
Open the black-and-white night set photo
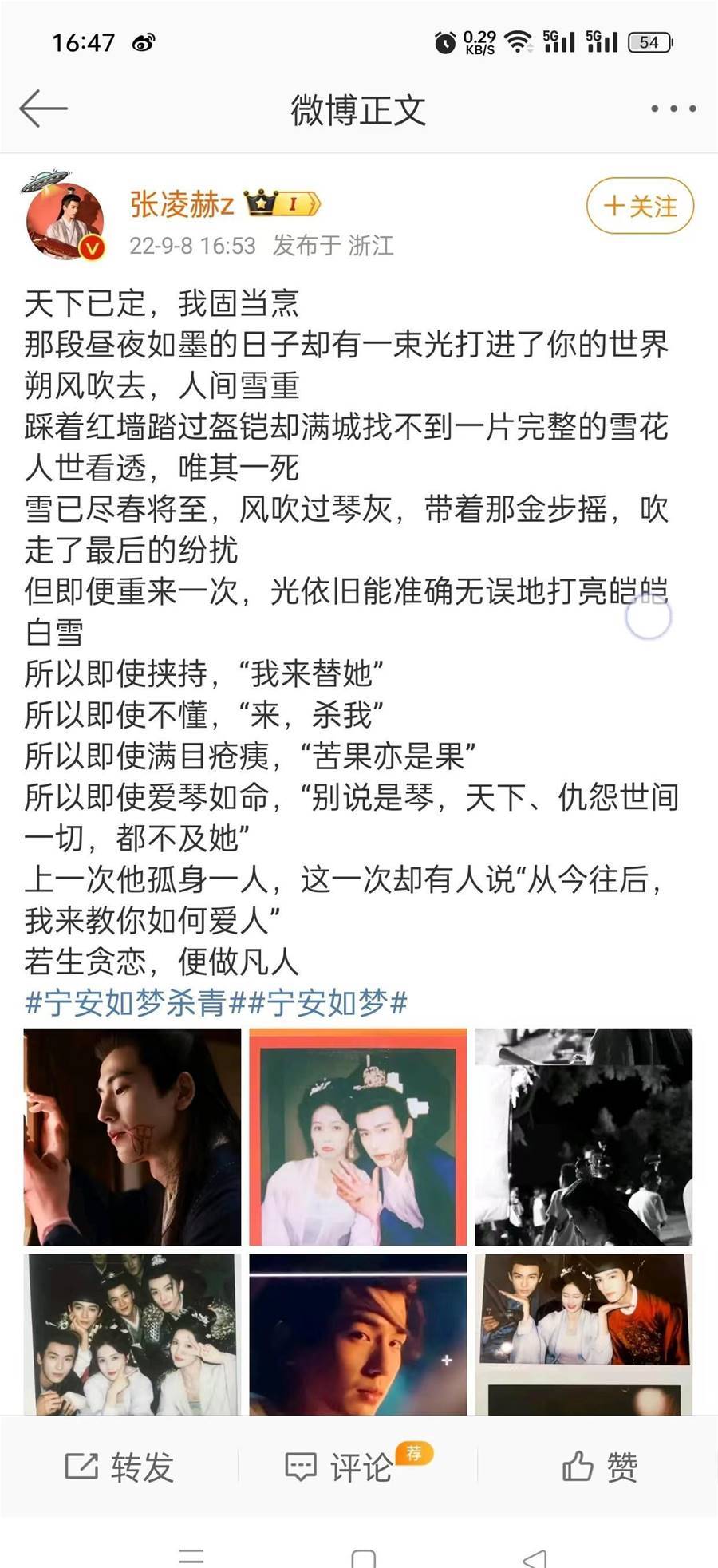584,1136
